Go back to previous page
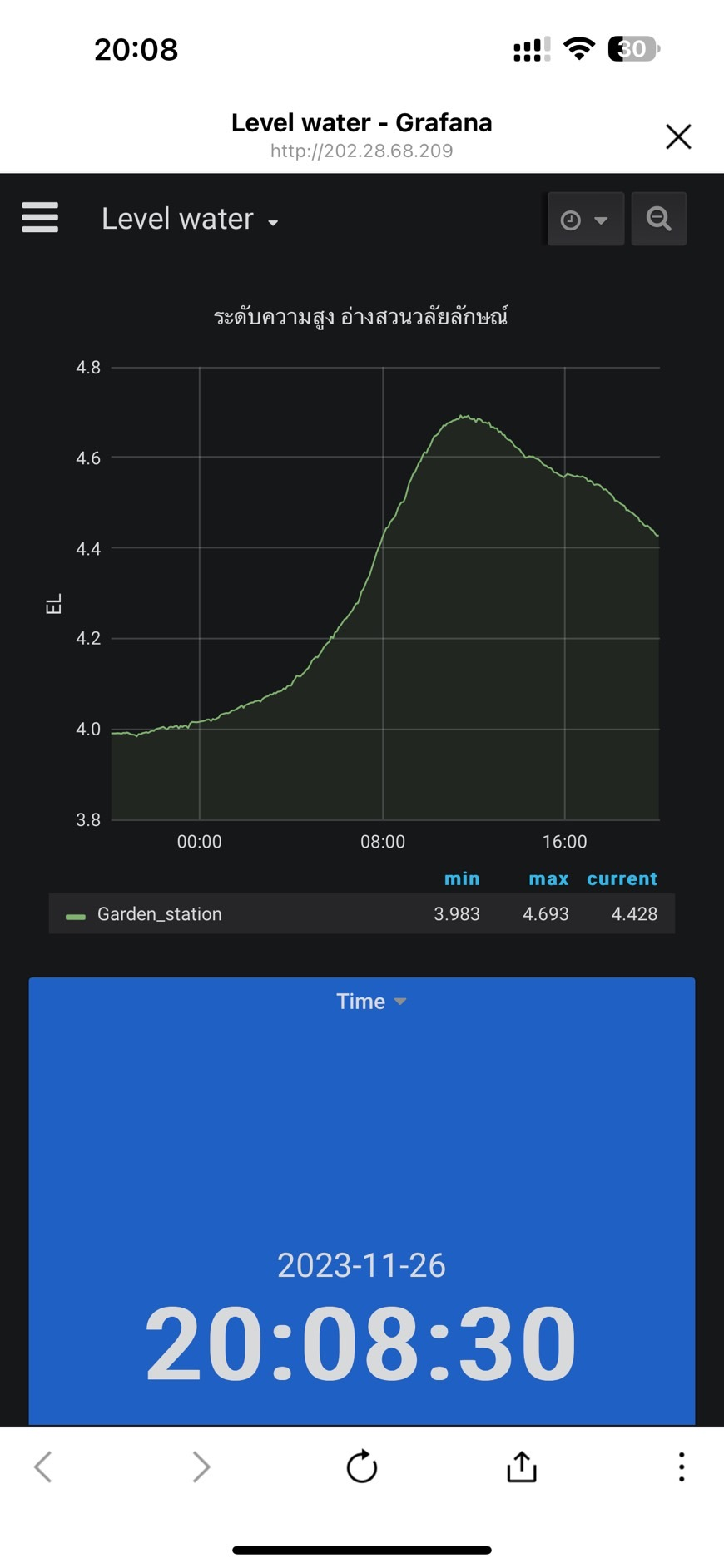Screen dimensions: 724x1568 [x=43, y=1467]
